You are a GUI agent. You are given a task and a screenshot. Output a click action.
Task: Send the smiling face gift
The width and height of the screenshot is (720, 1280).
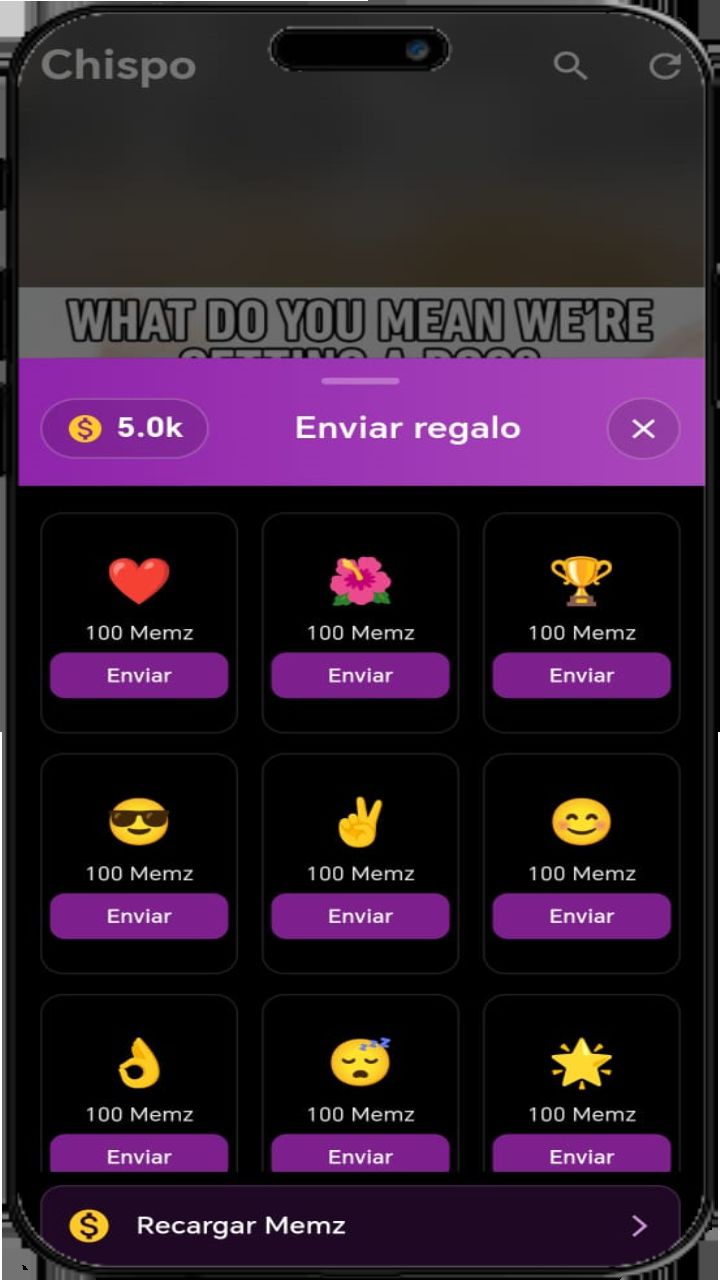(581, 916)
